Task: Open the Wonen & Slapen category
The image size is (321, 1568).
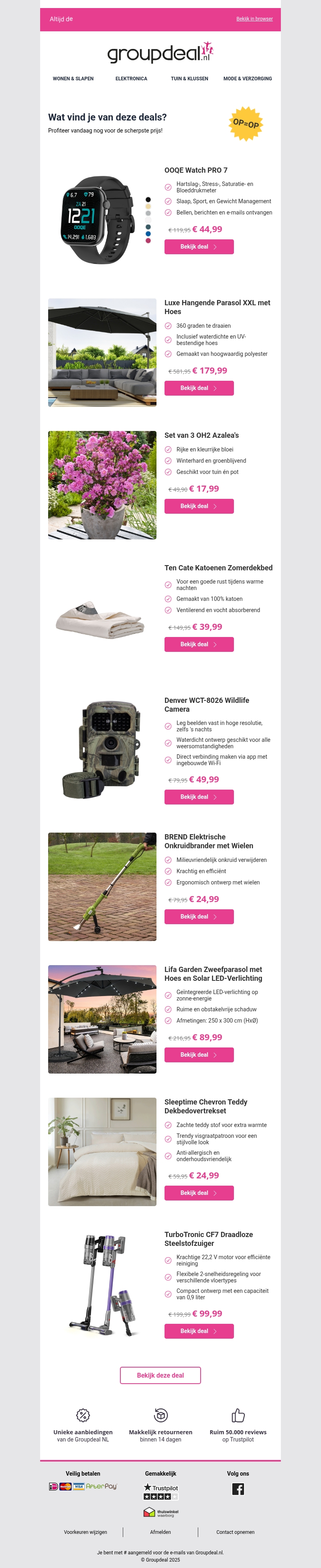Action: click(73, 79)
